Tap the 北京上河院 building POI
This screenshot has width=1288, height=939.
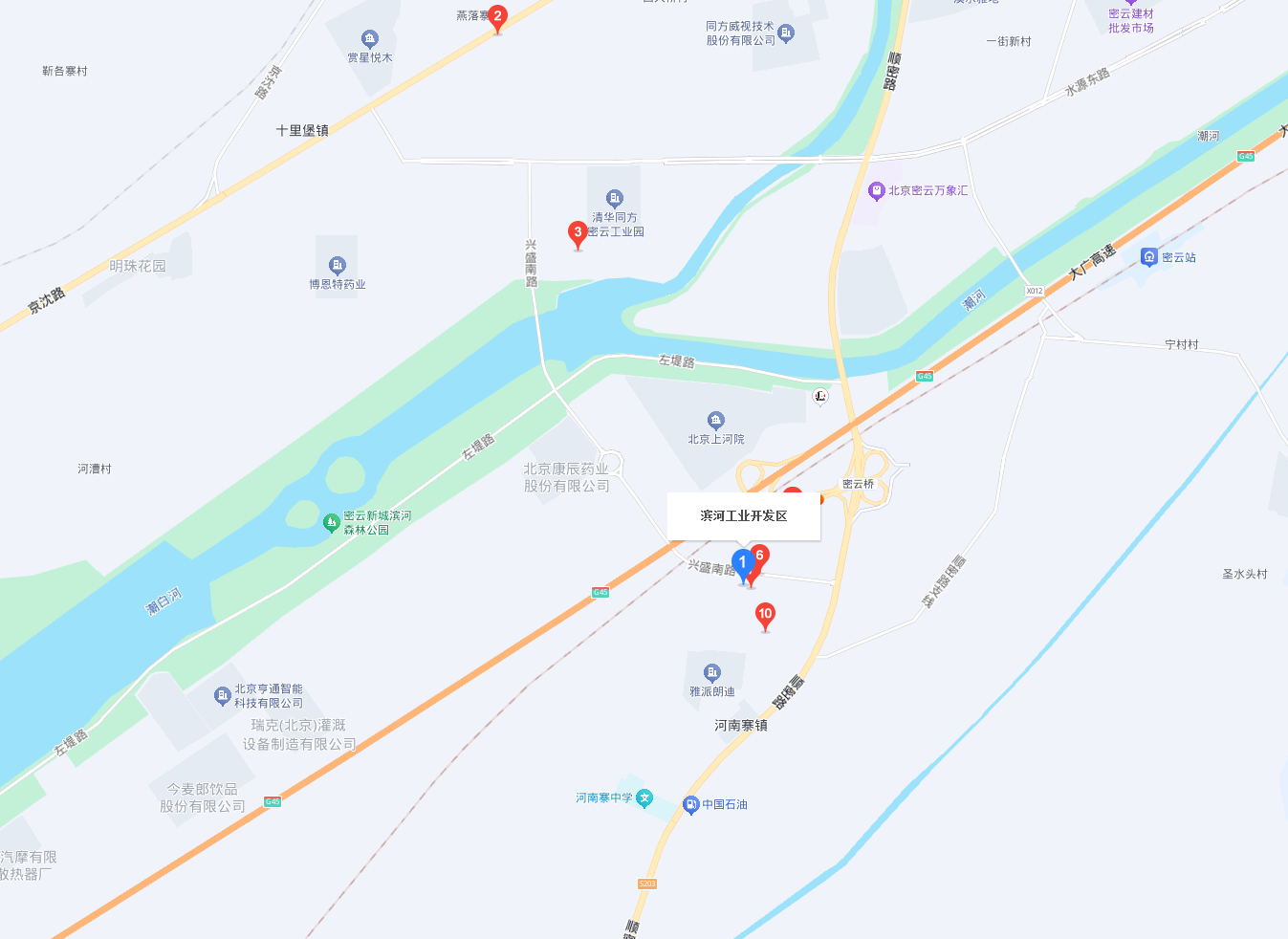pos(715,421)
